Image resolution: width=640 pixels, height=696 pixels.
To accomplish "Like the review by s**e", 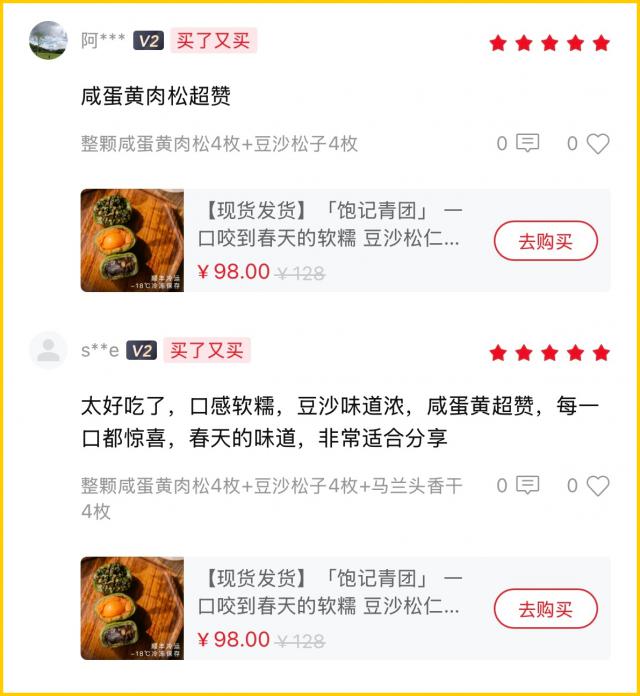I will click(x=597, y=486).
